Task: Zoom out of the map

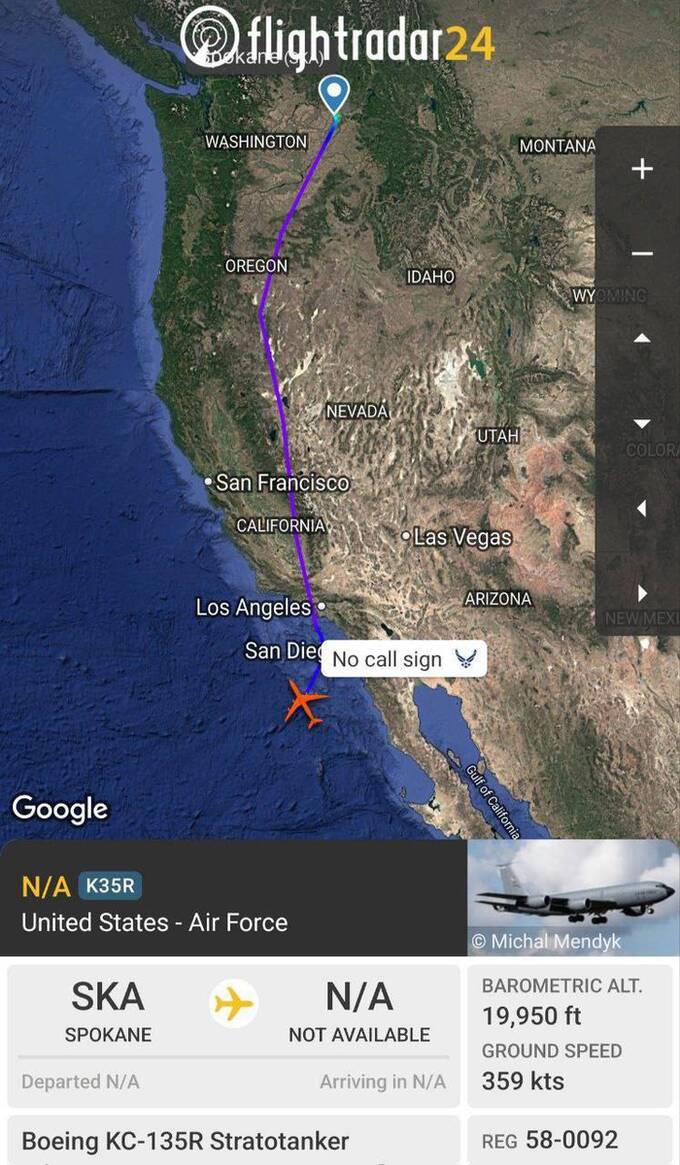Action: (x=642, y=254)
